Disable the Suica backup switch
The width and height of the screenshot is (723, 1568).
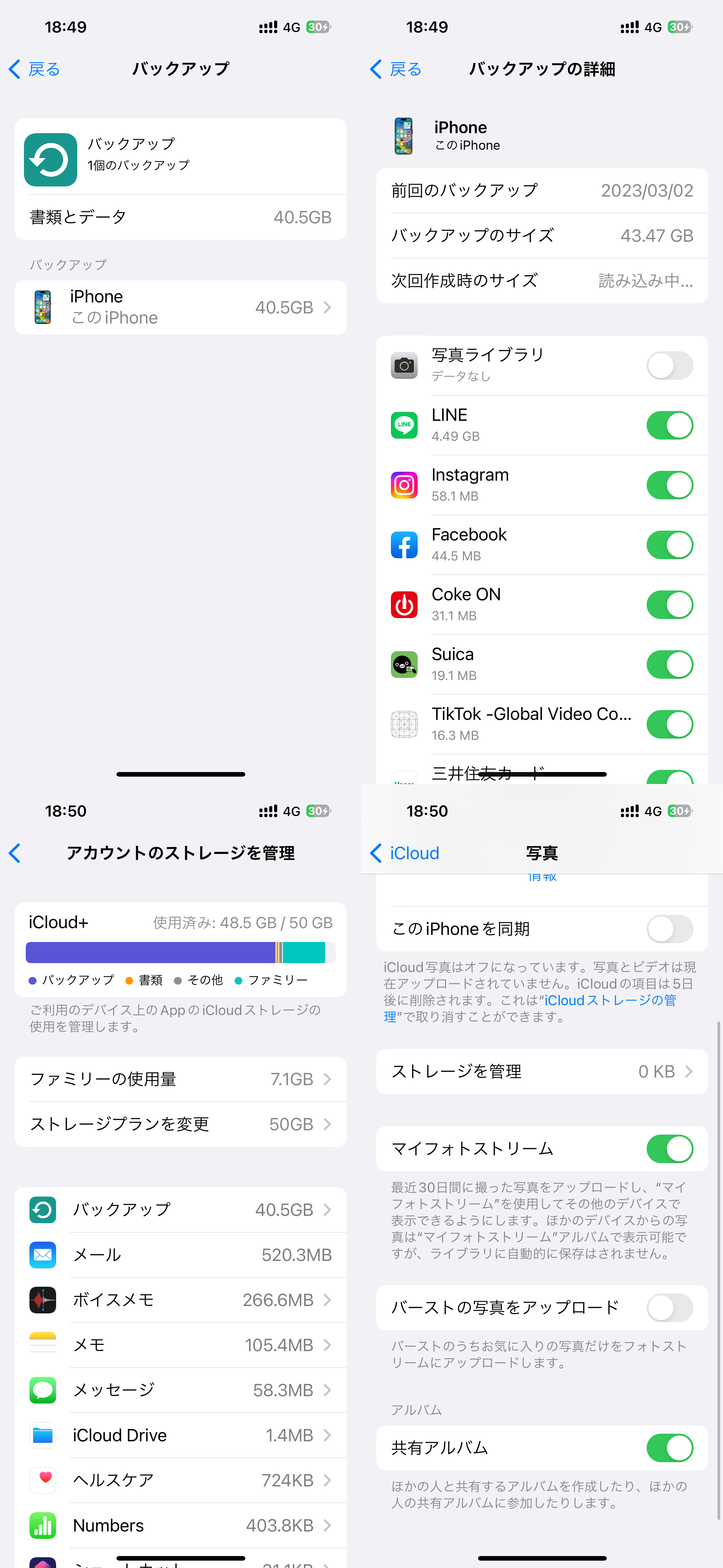(x=669, y=664)
